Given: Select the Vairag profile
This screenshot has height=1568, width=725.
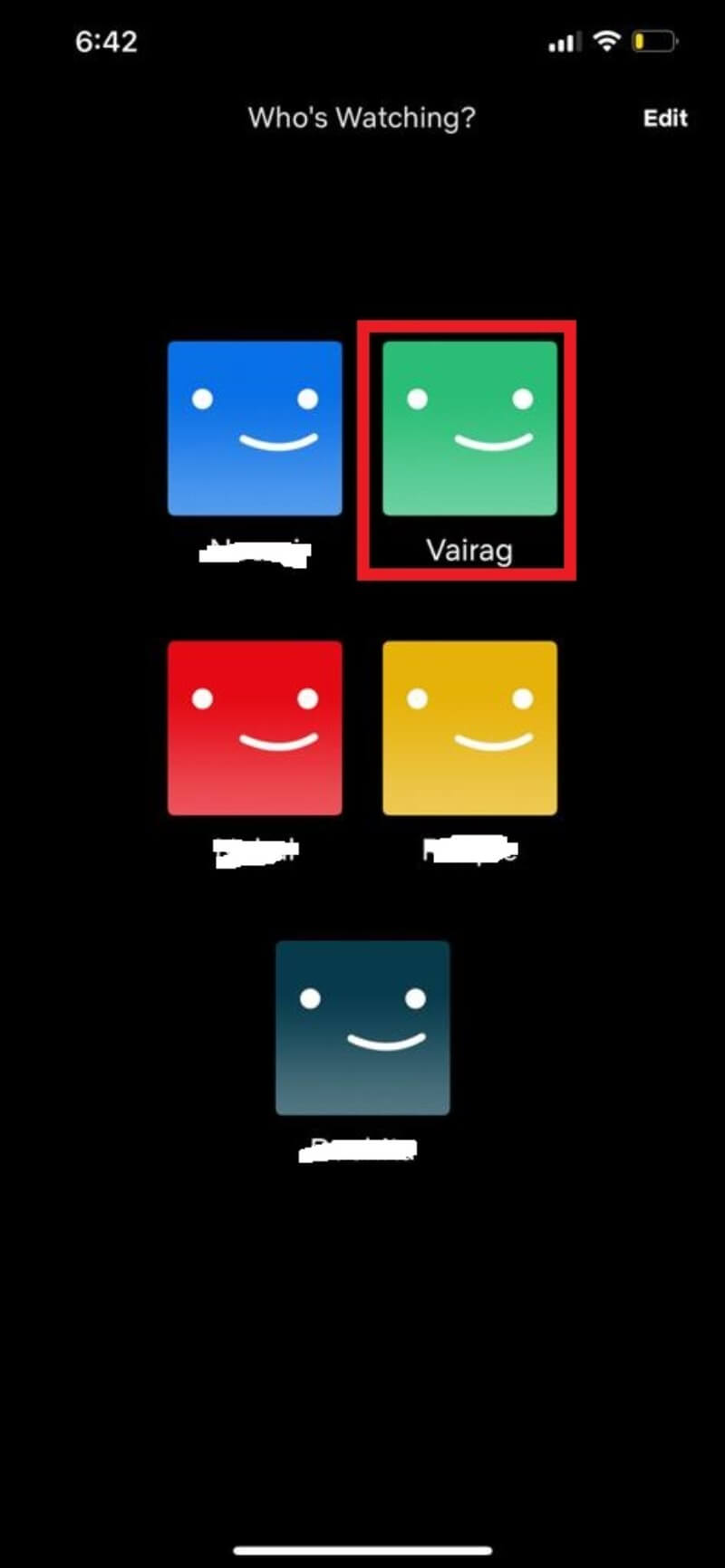Looking at the screenshot, I should [469, 429].
